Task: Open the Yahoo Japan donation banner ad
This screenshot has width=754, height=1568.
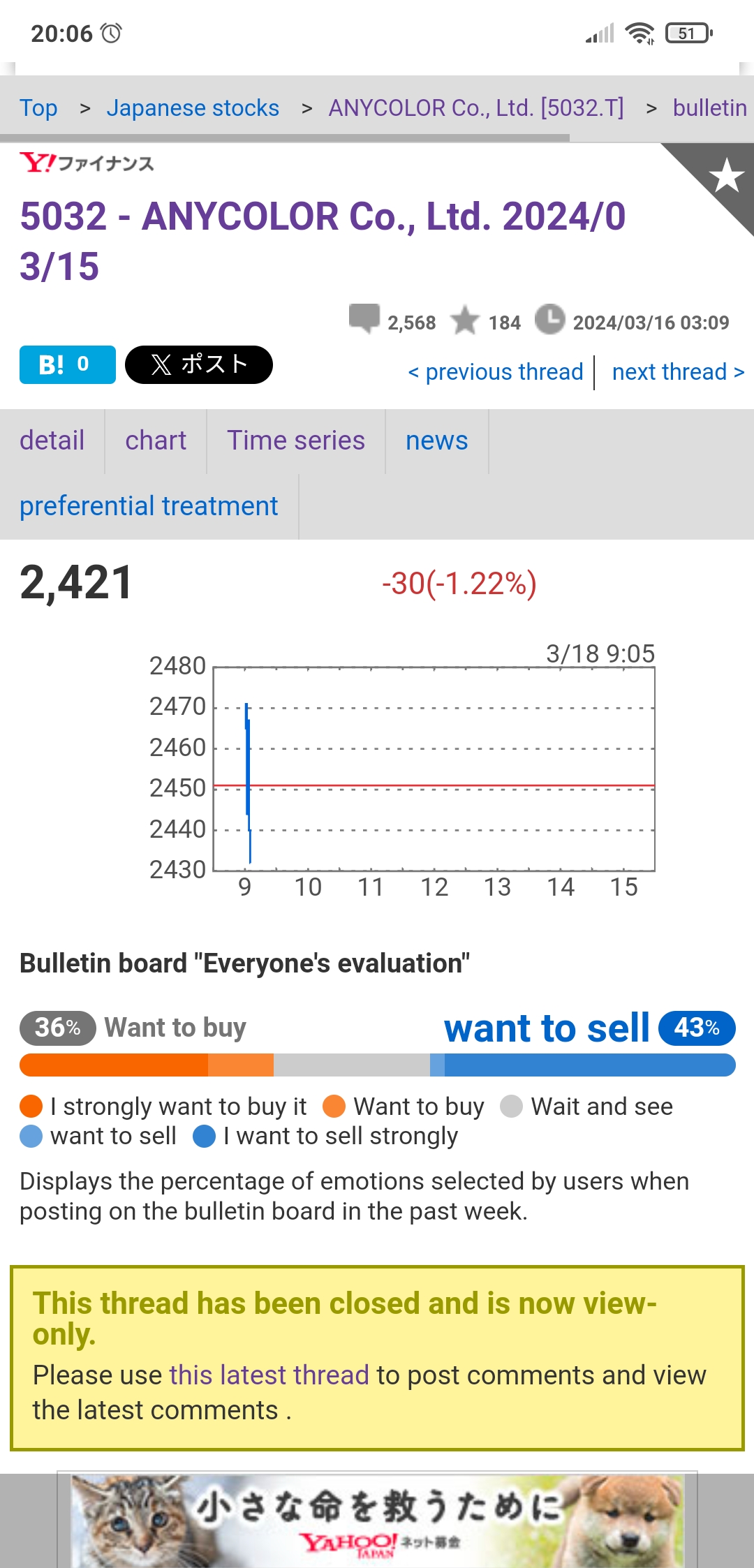Action: [x=377, y=1521]
